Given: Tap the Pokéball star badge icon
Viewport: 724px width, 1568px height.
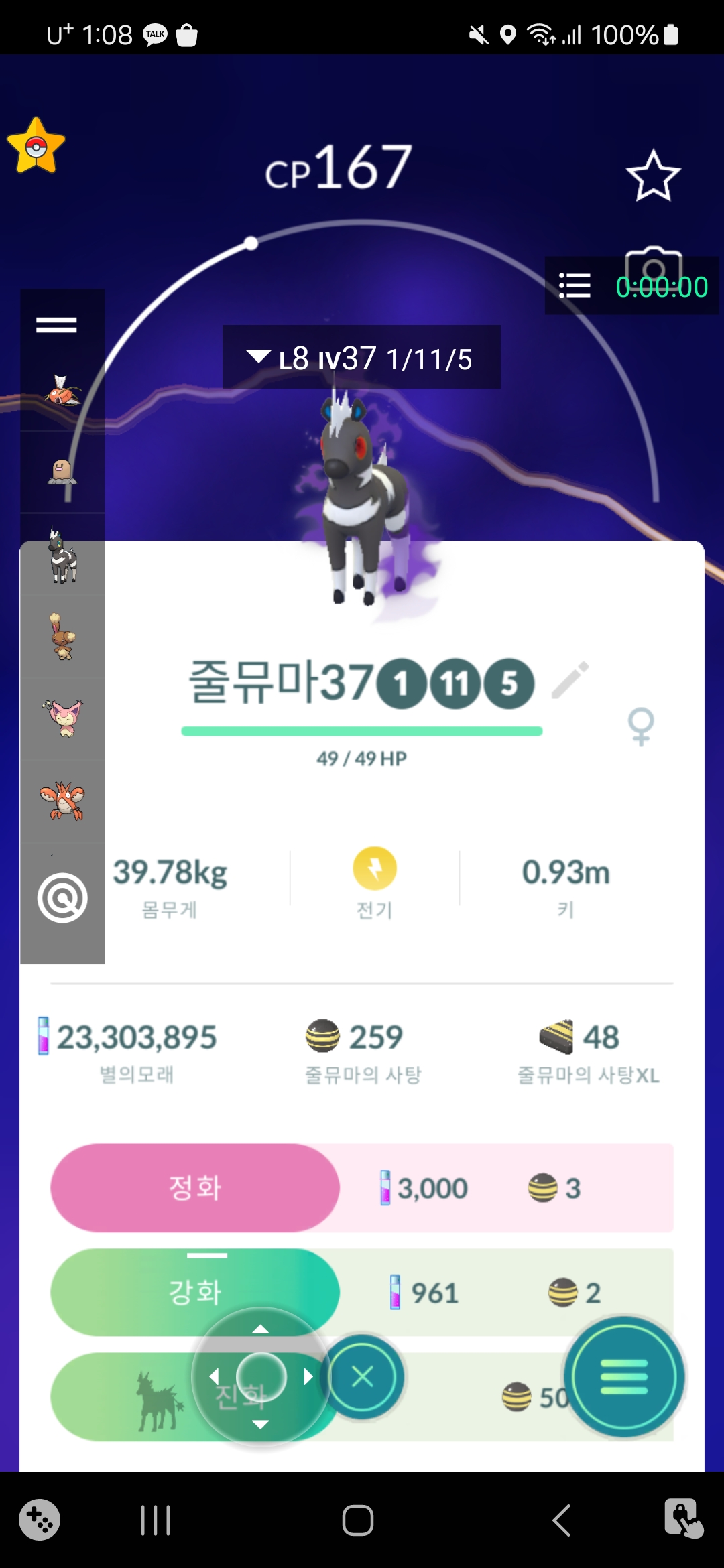Looking at the screenshot, I should (36, 146).
